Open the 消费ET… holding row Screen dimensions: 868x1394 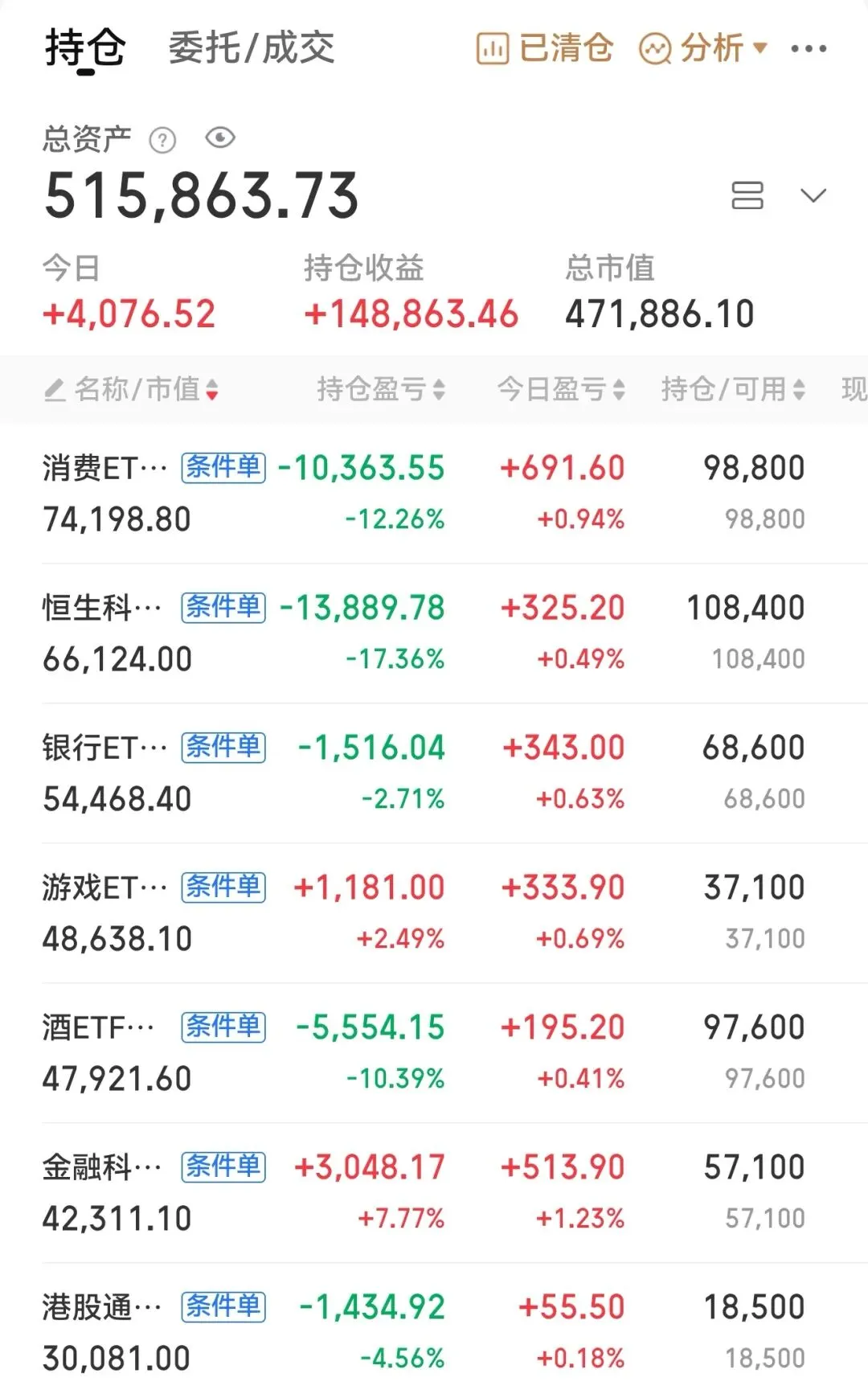[434, 493]
